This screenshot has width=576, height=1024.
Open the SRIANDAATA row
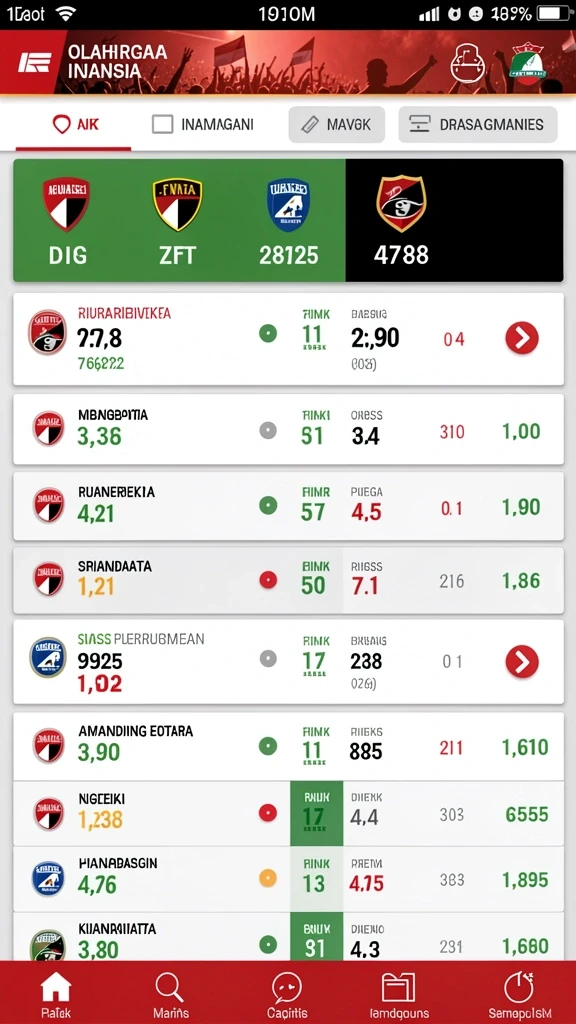coord(288,580)
